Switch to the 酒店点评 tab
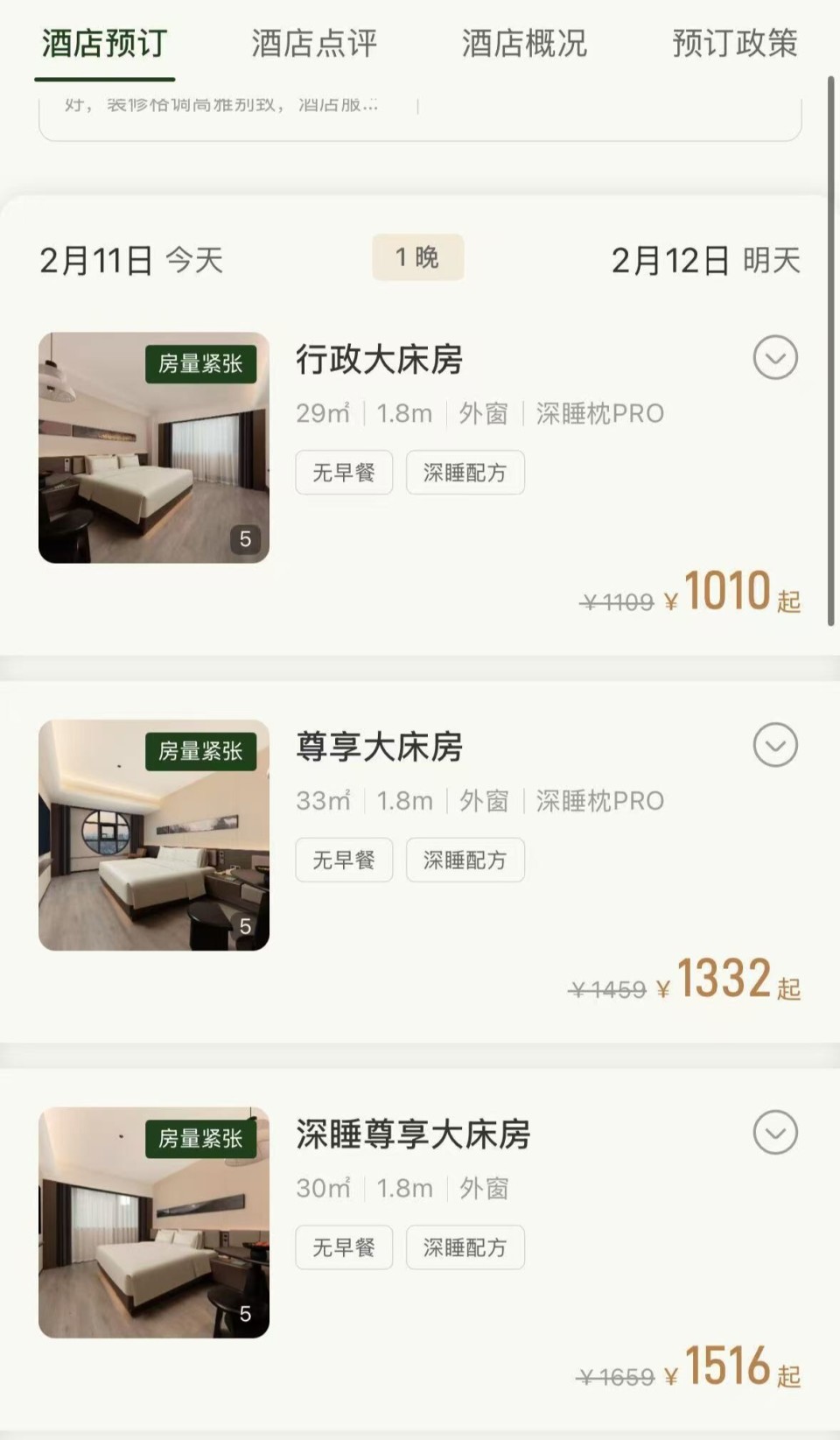Screen dimensions: 840x1440 (x=312, y=44)
